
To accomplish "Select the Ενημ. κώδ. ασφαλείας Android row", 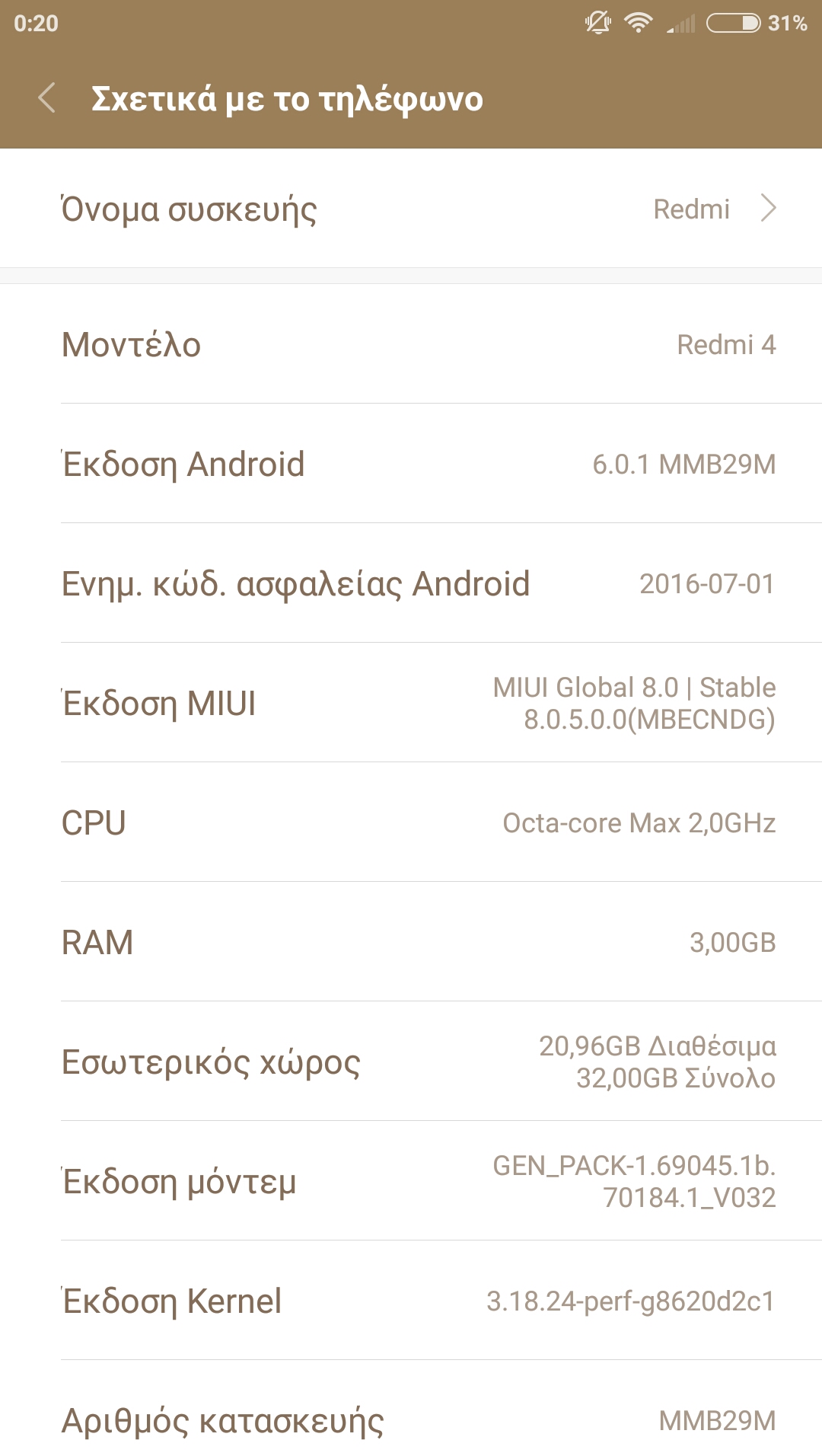I will [411, 583].
